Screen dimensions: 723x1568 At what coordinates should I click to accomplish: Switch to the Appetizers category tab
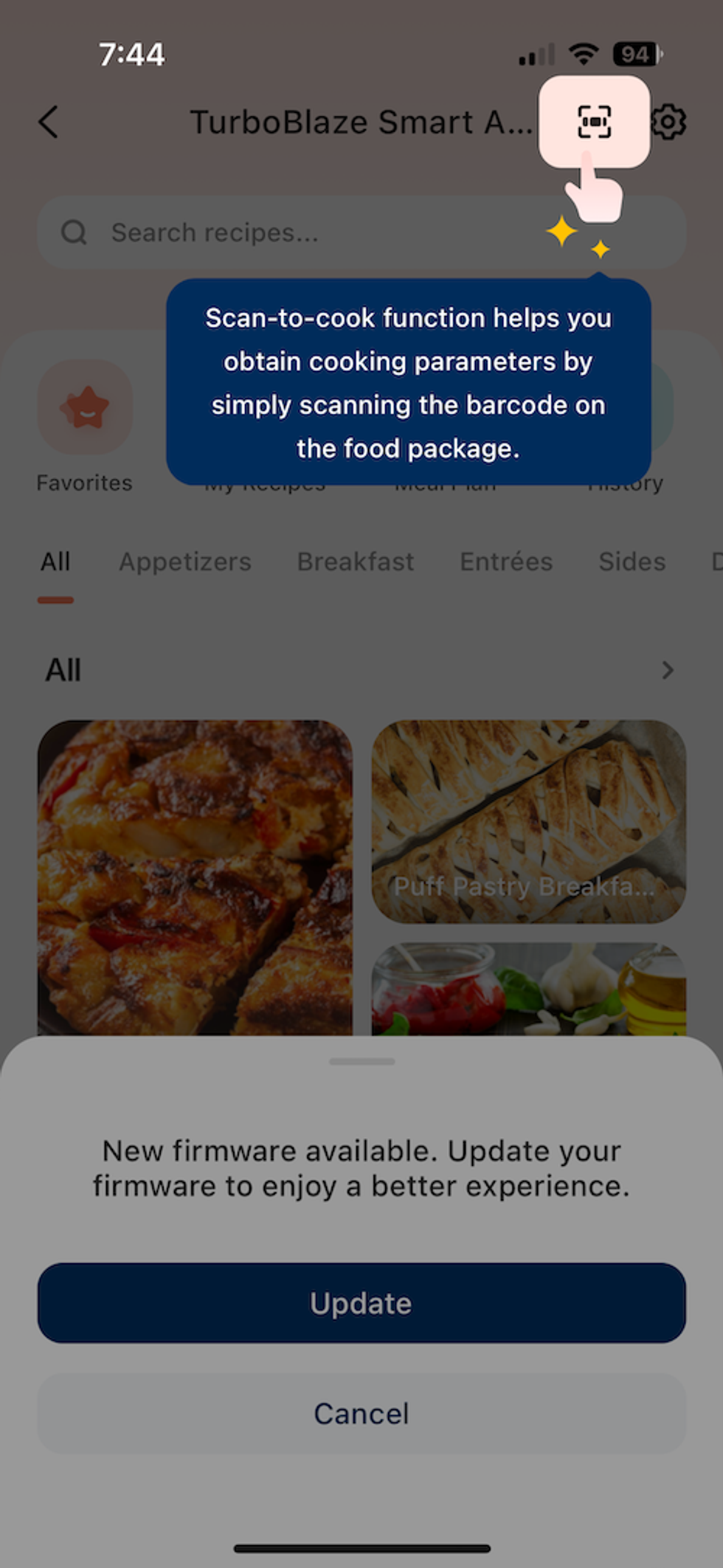[184, 562]
